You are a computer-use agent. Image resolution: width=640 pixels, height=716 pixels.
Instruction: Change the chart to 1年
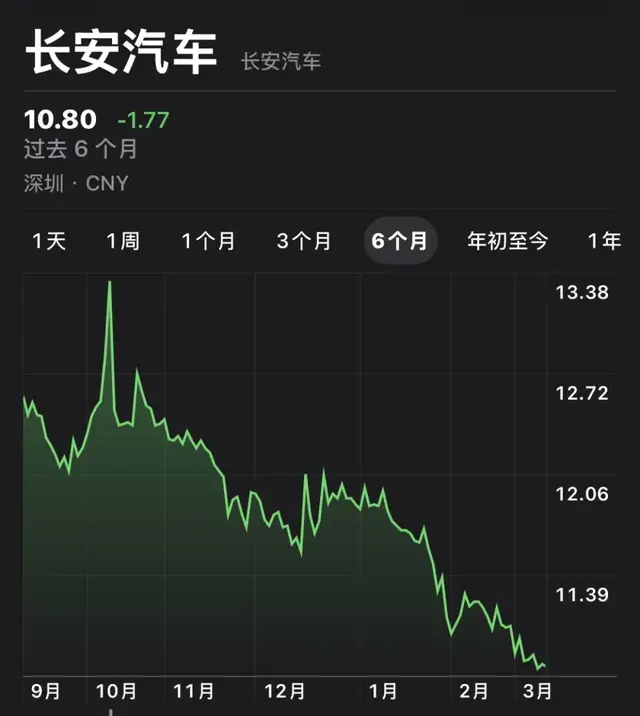[x=604, y=241]
